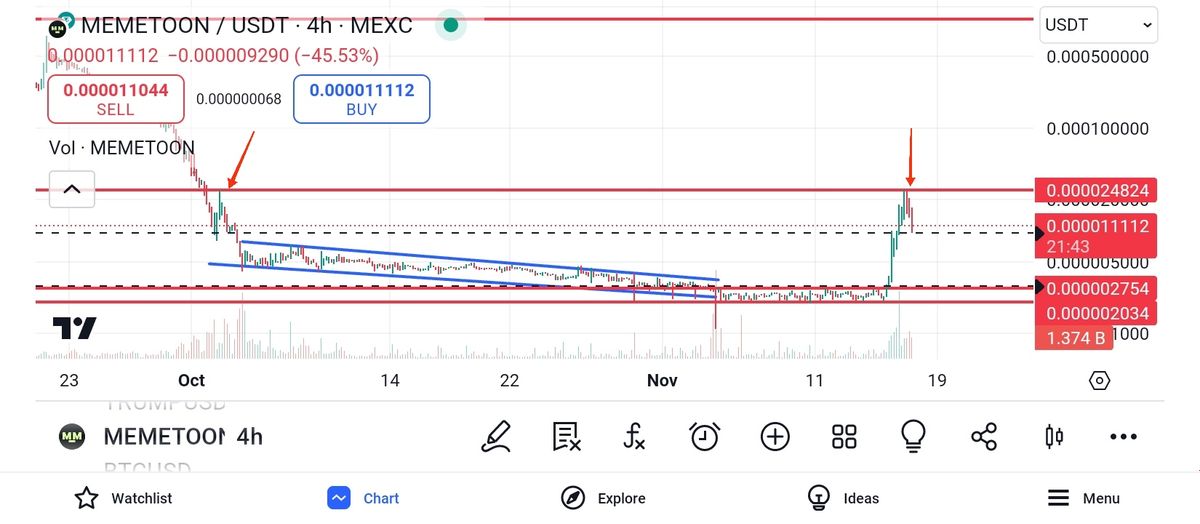Open the ideas lightbulb in the toolbar

point(914,436)
